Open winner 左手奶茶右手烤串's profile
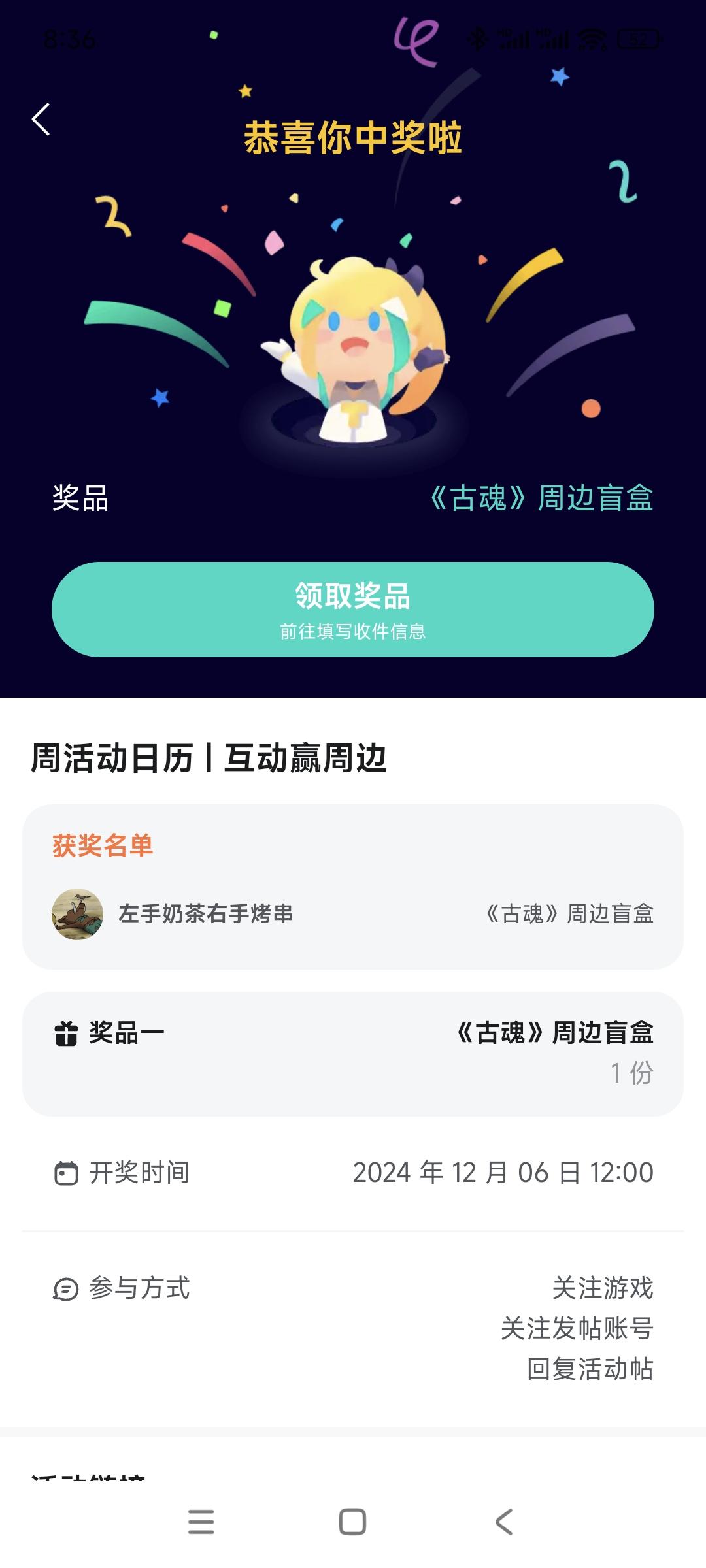Screen dimensions: 706x1568 (x=173, y=914)
